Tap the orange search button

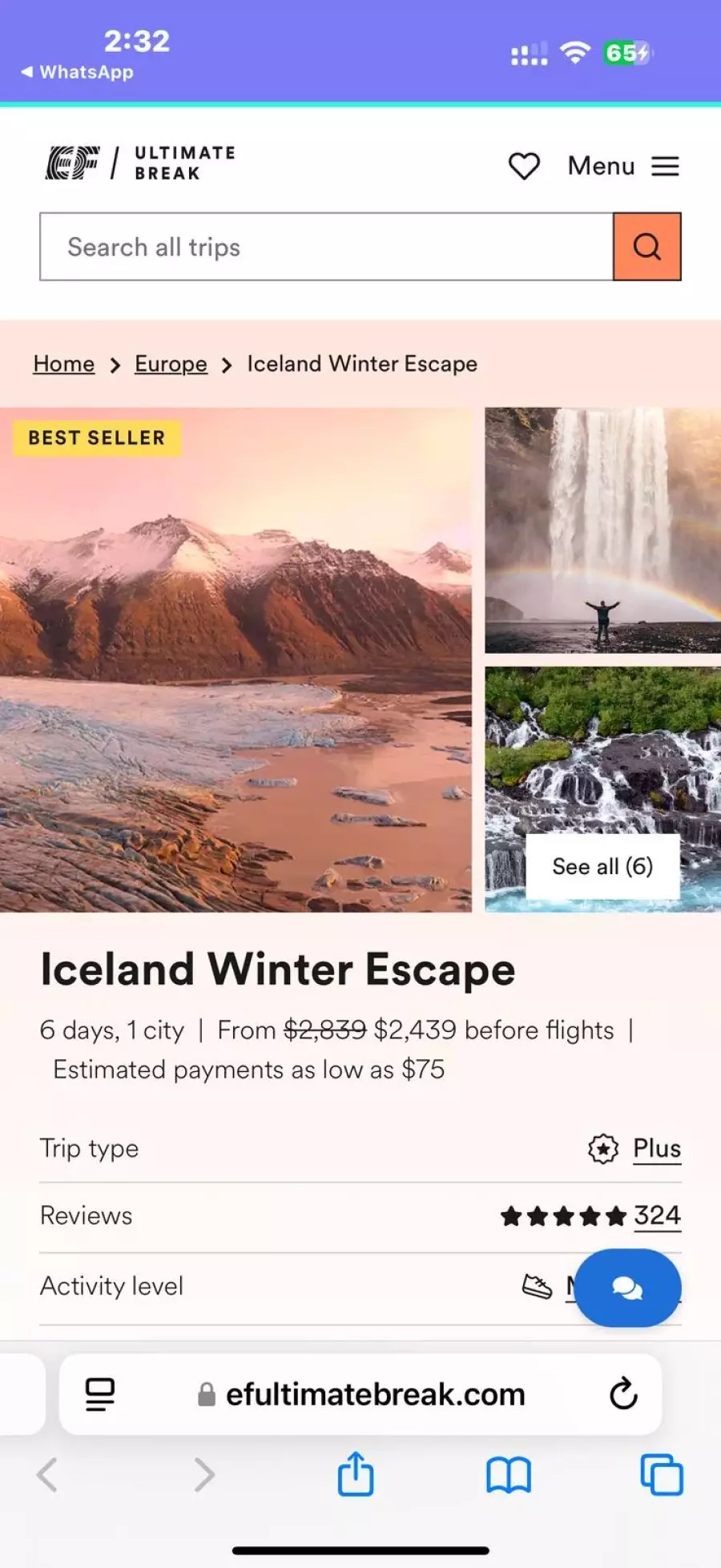(x=646, y=247)
